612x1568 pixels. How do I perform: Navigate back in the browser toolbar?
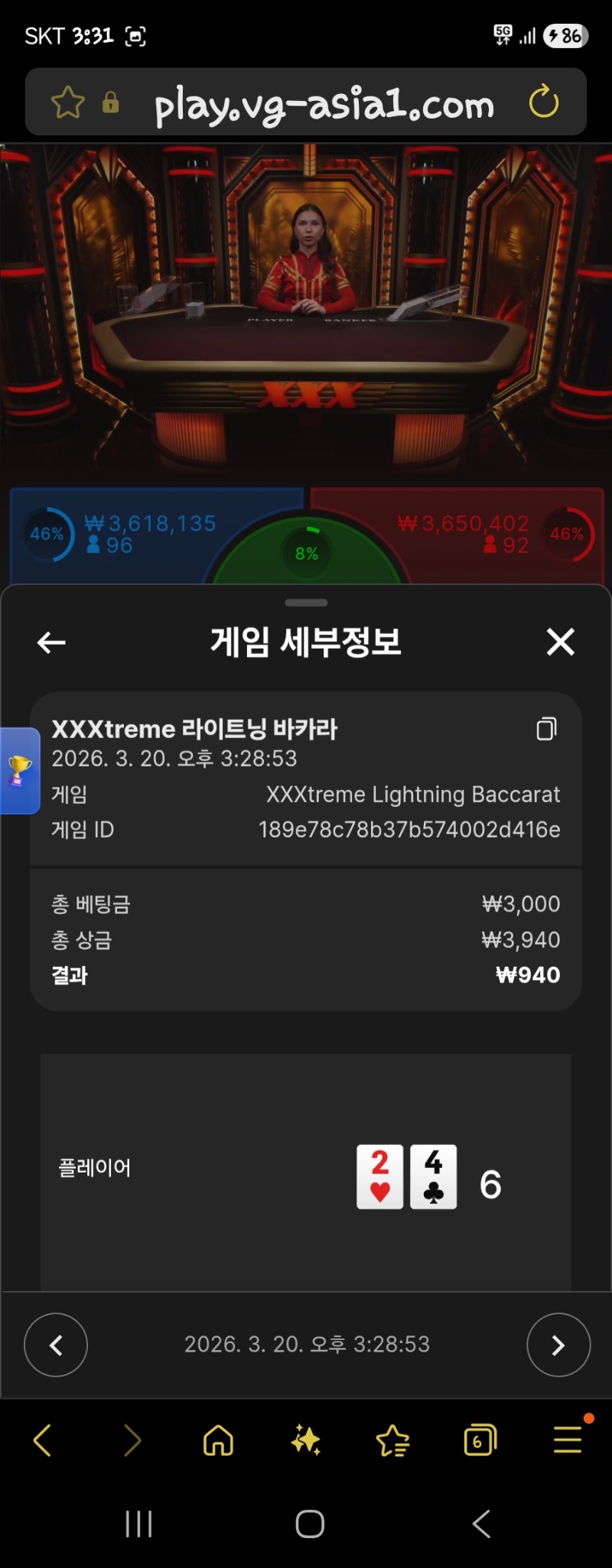click(43, 1441)
